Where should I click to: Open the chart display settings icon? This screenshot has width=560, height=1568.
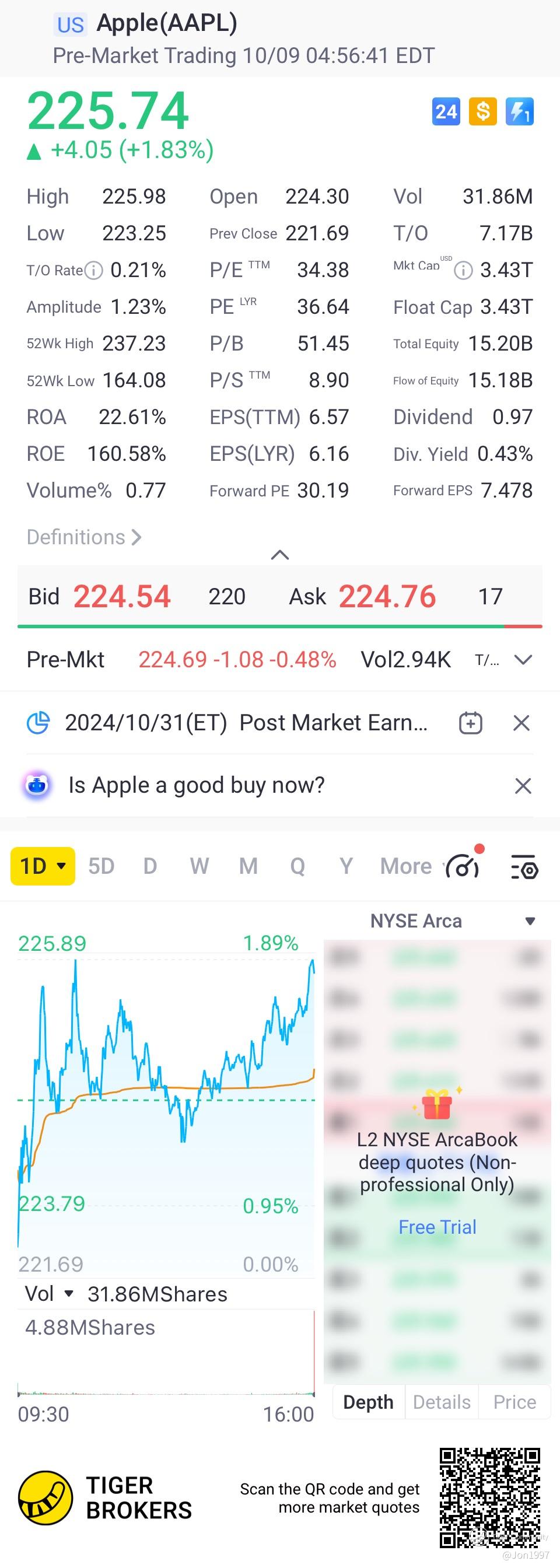(524, 867)
